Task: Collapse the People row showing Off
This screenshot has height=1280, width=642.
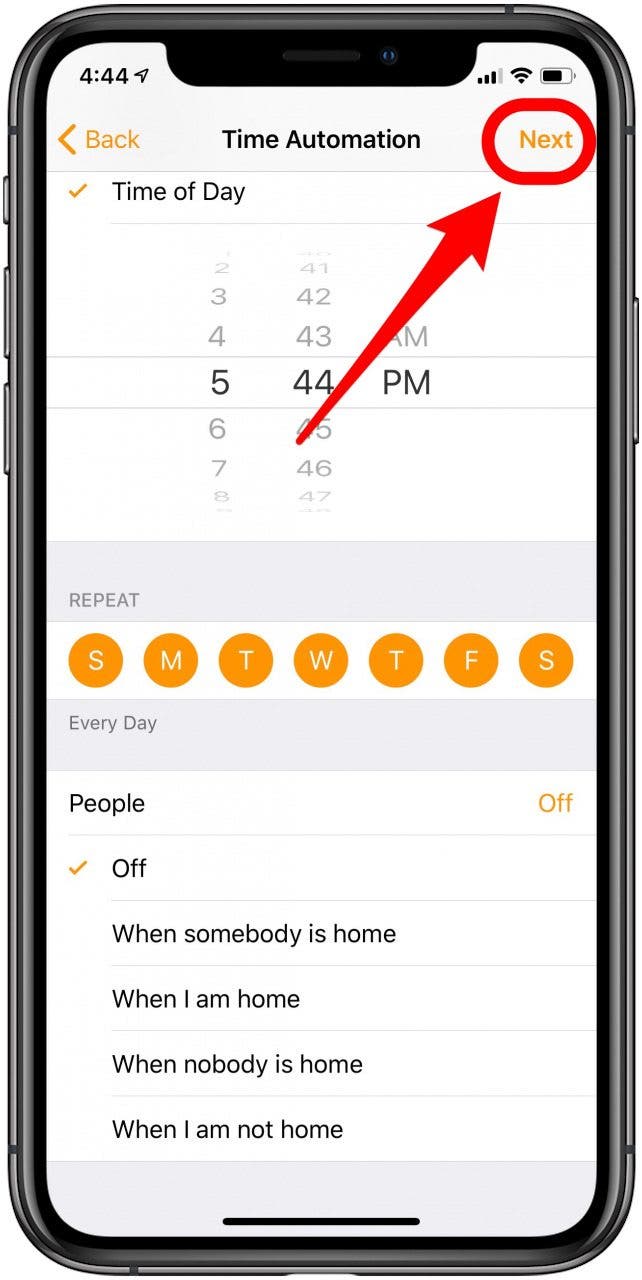Action: [320, 803]
